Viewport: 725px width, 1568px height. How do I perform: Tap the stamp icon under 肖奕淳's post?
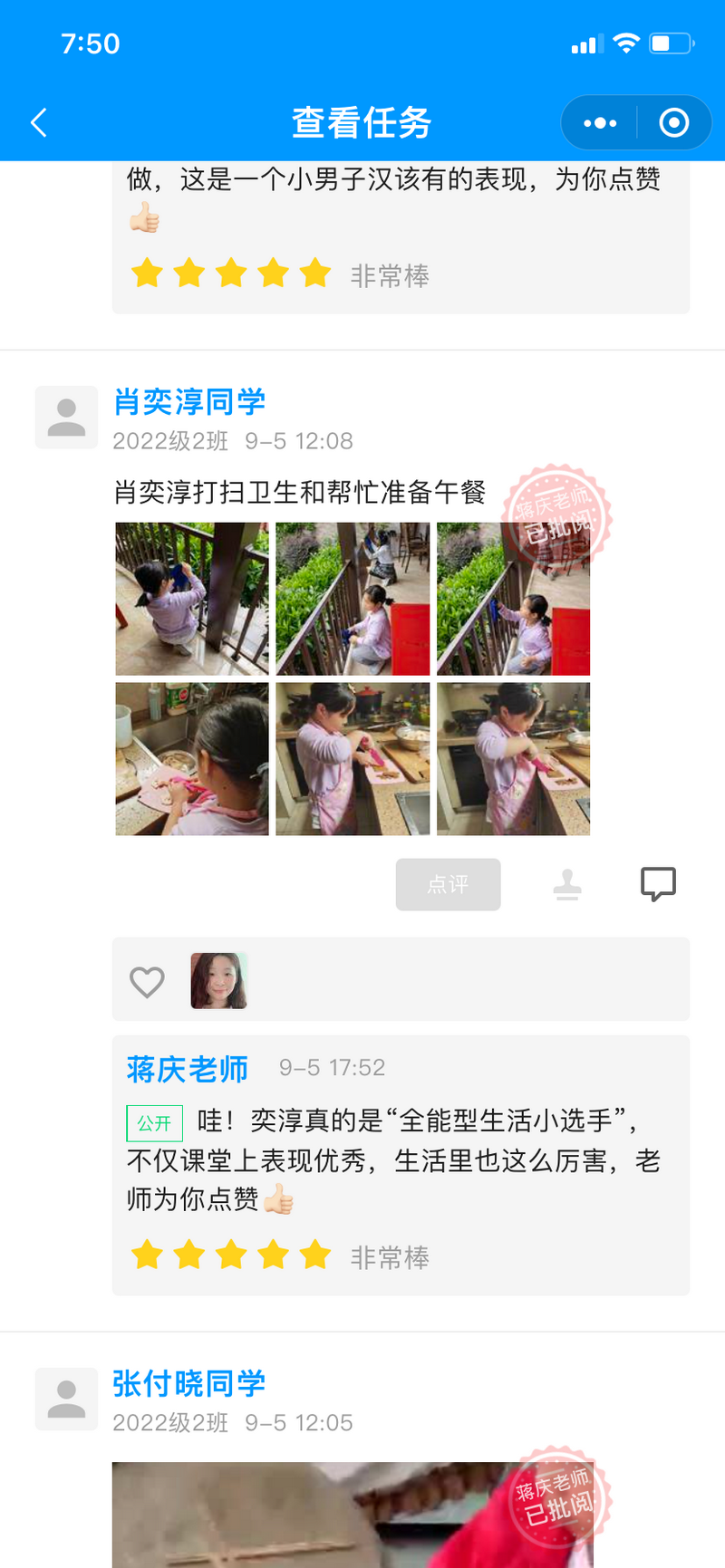pos(567,884)
